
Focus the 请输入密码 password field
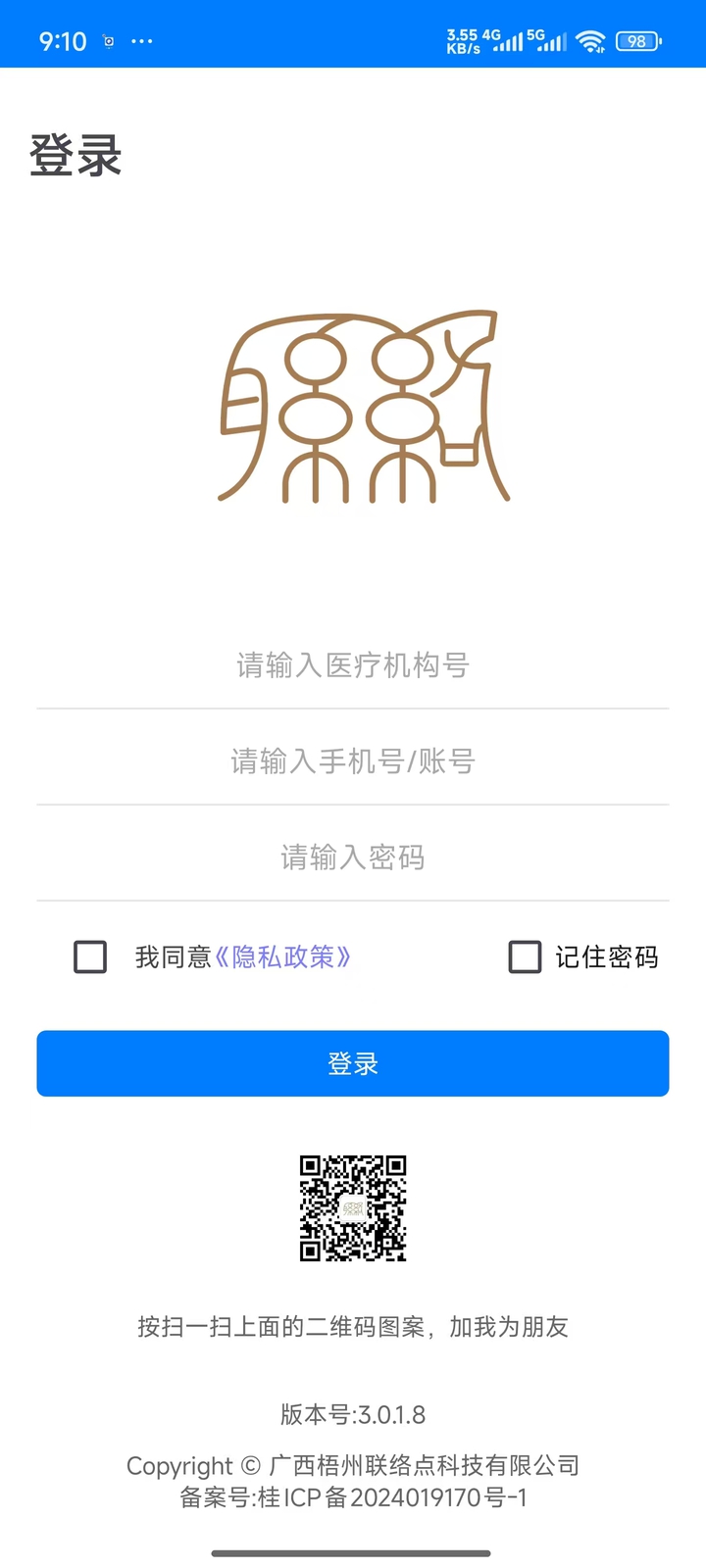pos(353,857)
